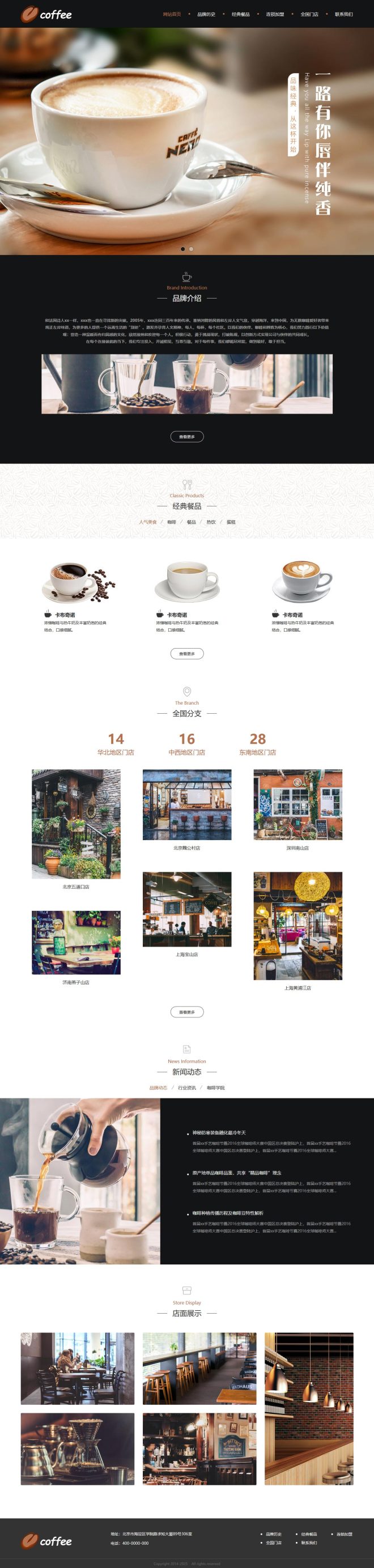Open the footer 全国门店 link
The width and height of the screenshot is (374, 1568).
click(x=274, y=1543)
